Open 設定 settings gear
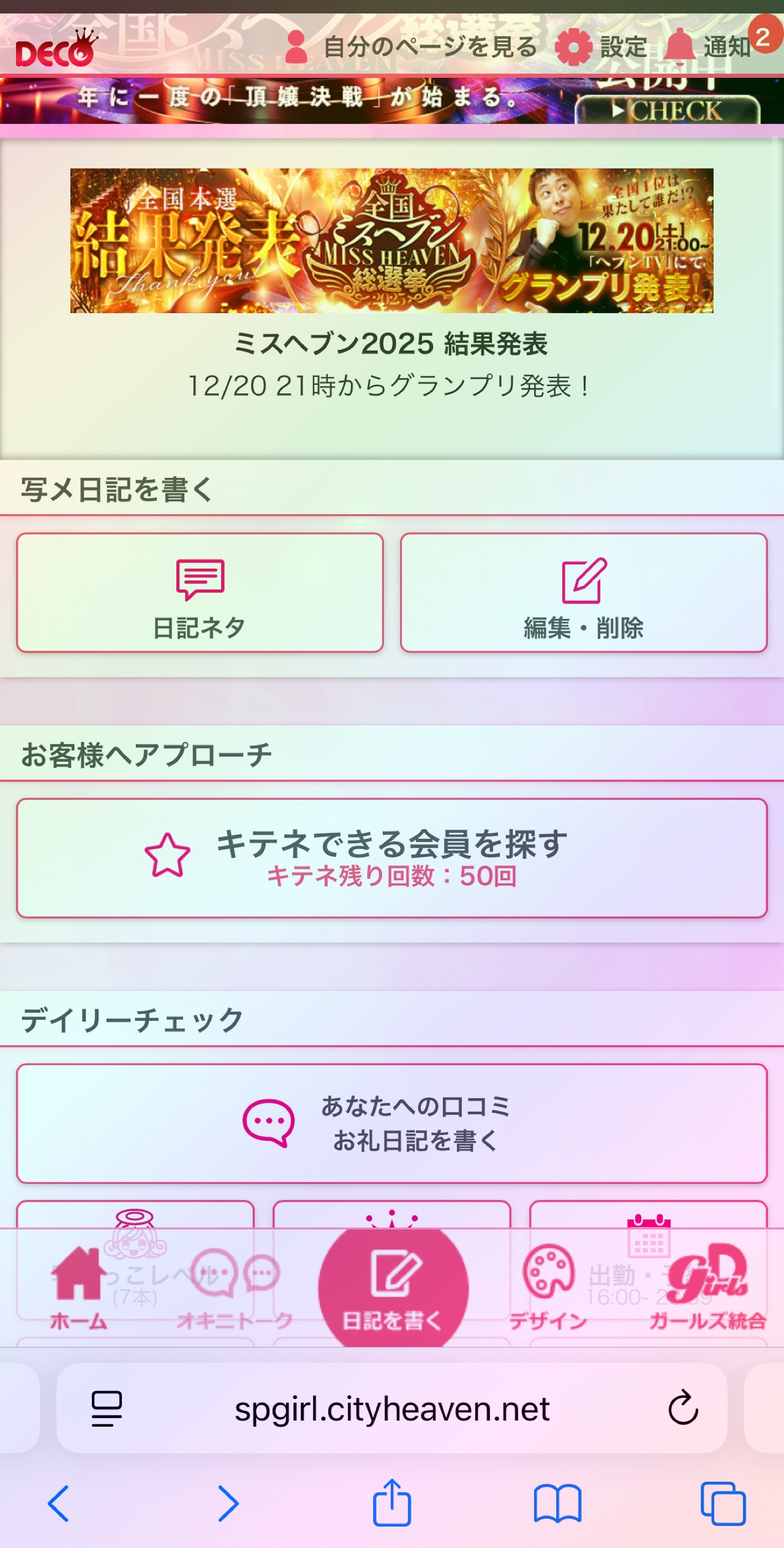Screen dimensions: 784x1548 click(602, 47)
